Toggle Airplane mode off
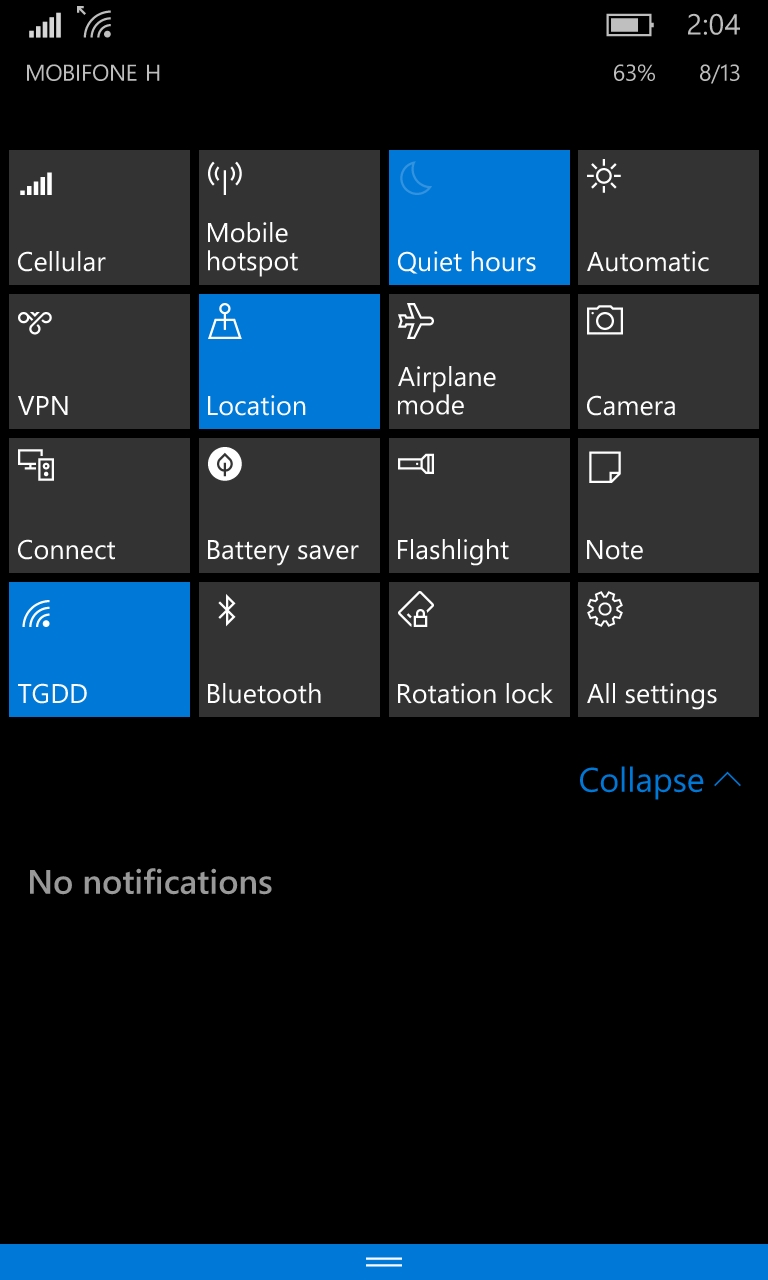768x1280 pixels. point(478,361)
